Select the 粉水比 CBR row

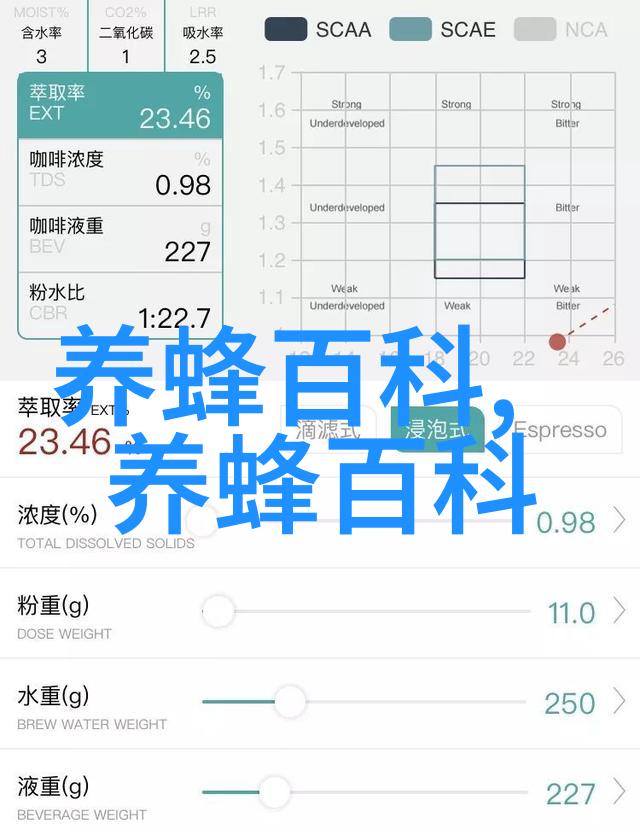pos(120,305)
